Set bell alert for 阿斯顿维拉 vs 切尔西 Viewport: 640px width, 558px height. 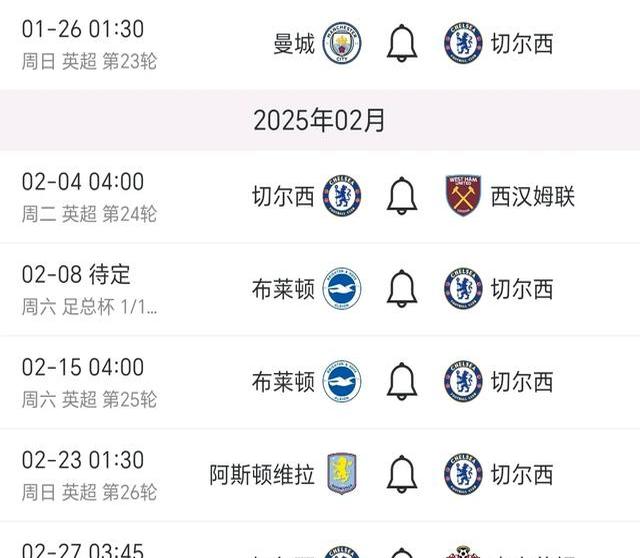(402, 473)
